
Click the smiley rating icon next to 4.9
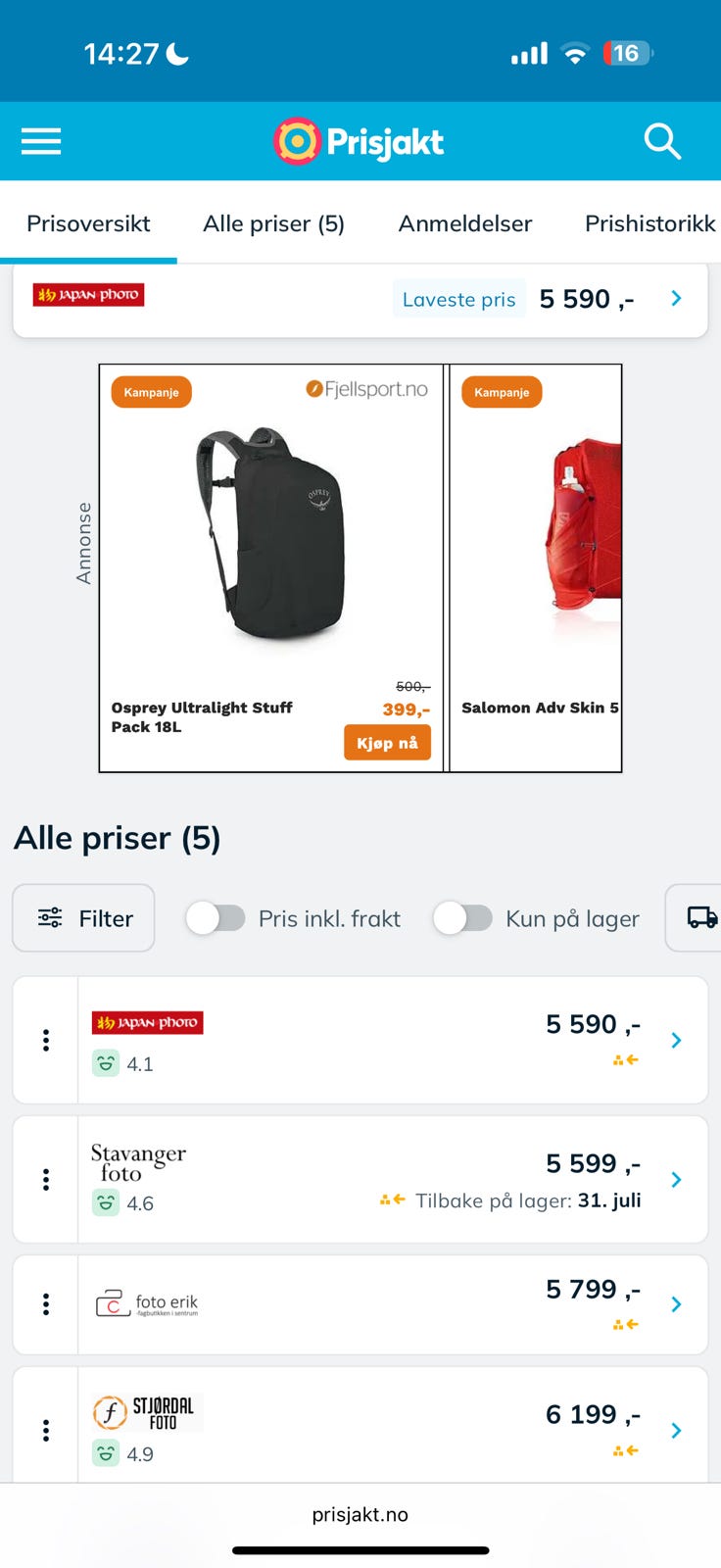click(x=108, y=1454)
